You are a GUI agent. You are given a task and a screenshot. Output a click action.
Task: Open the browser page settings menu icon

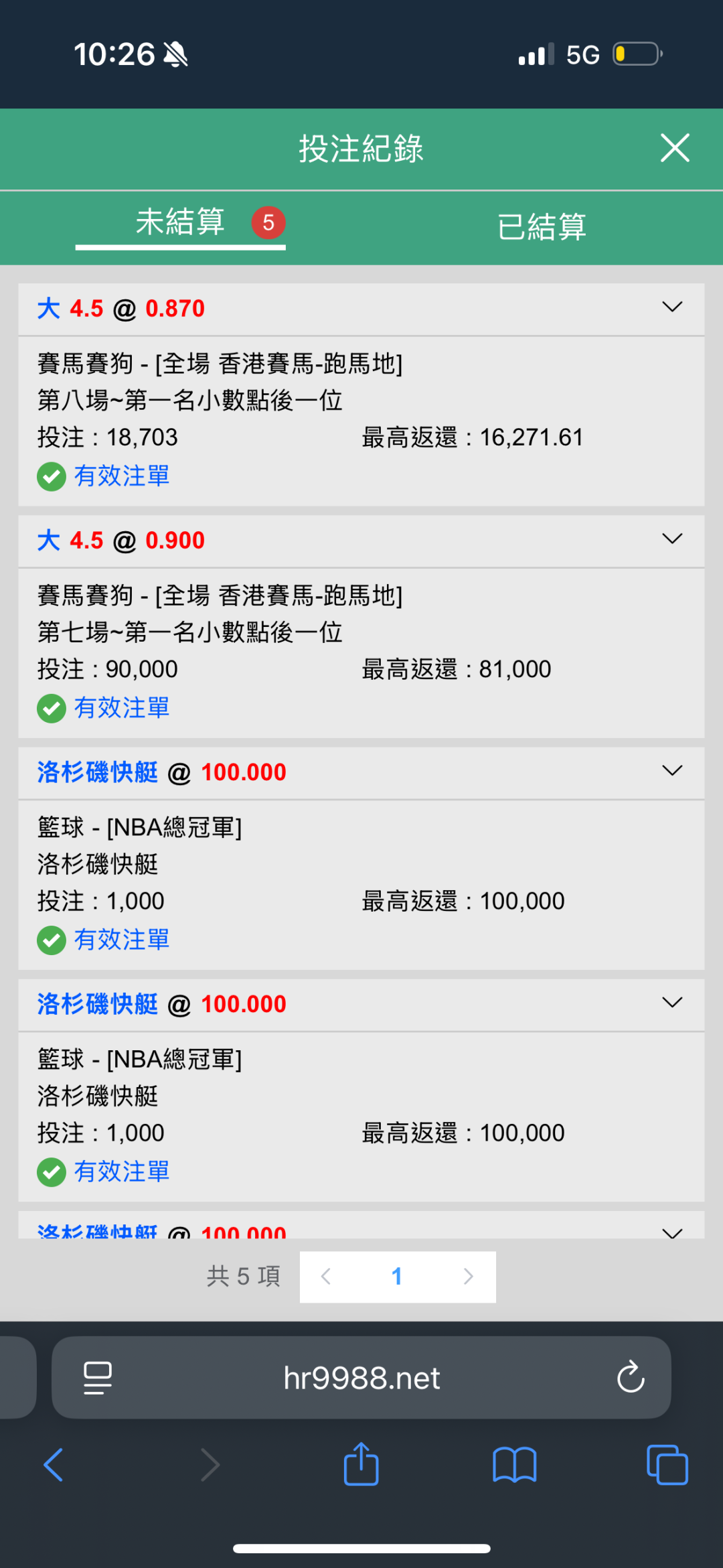point(98,1378)
